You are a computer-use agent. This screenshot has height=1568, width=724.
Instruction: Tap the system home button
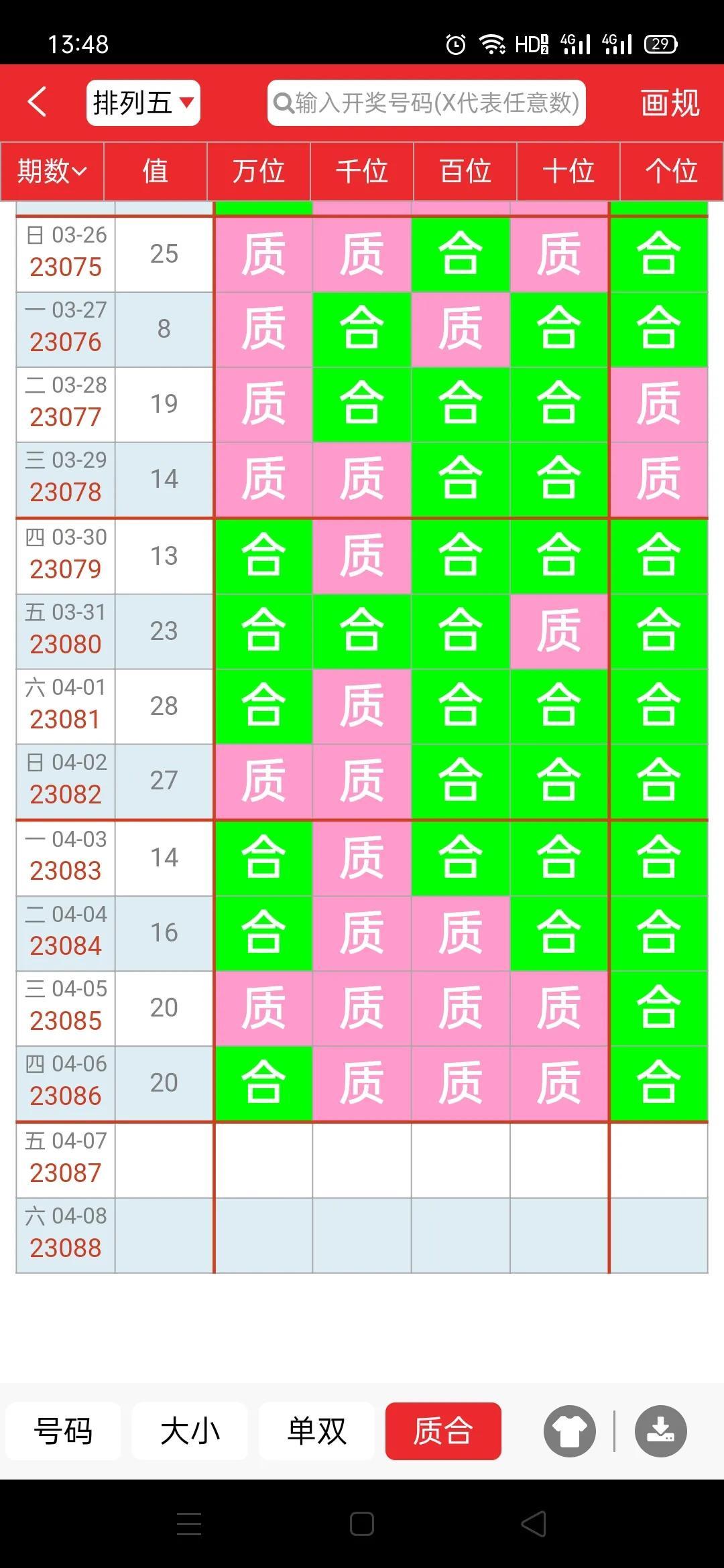pyautogui.click(x=362, y=1524)
